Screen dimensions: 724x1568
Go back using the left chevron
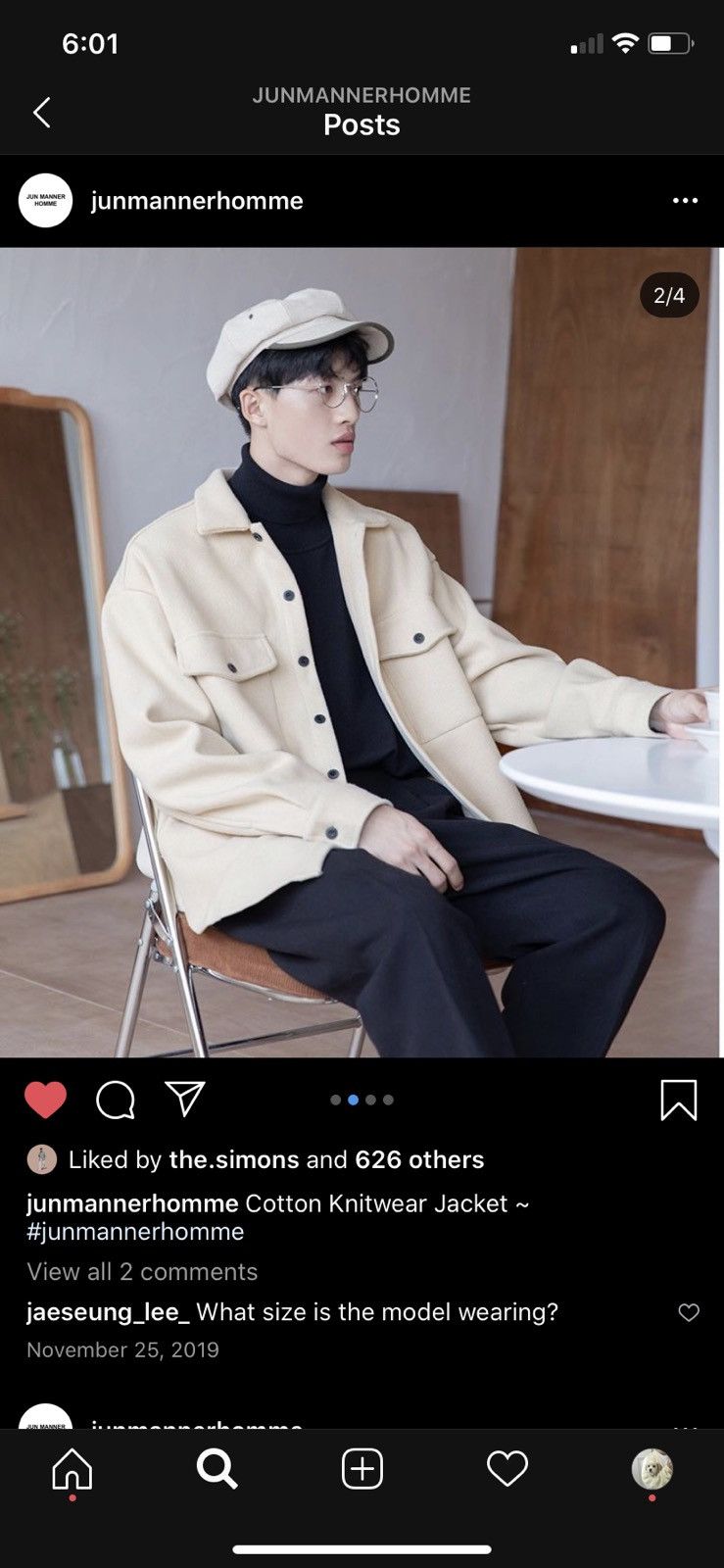click(40, 112)
